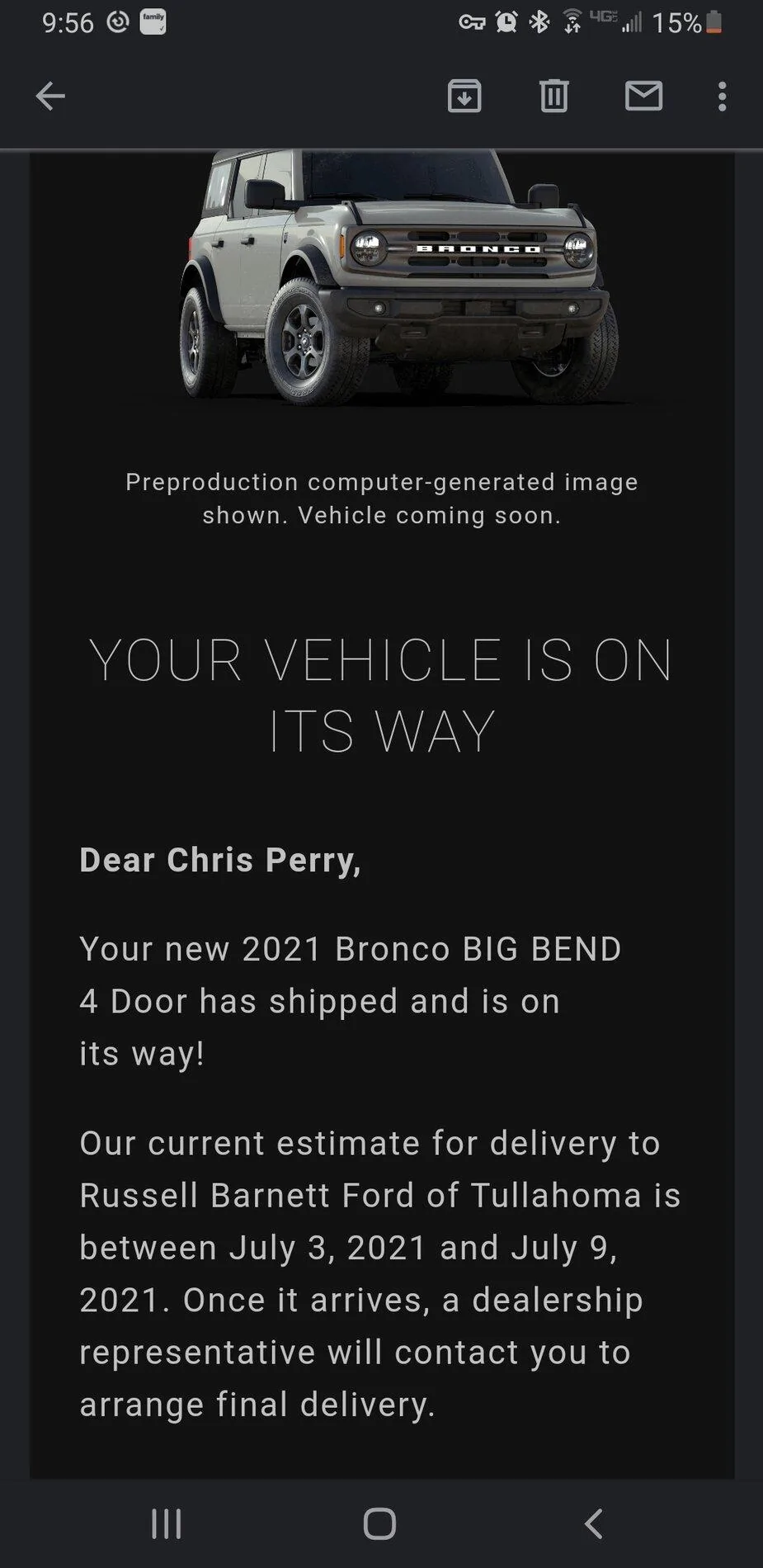Tap the system back button
The width and height of the screenshot is (763, 1568).
pyautogui.click(x=594, y=1523)
